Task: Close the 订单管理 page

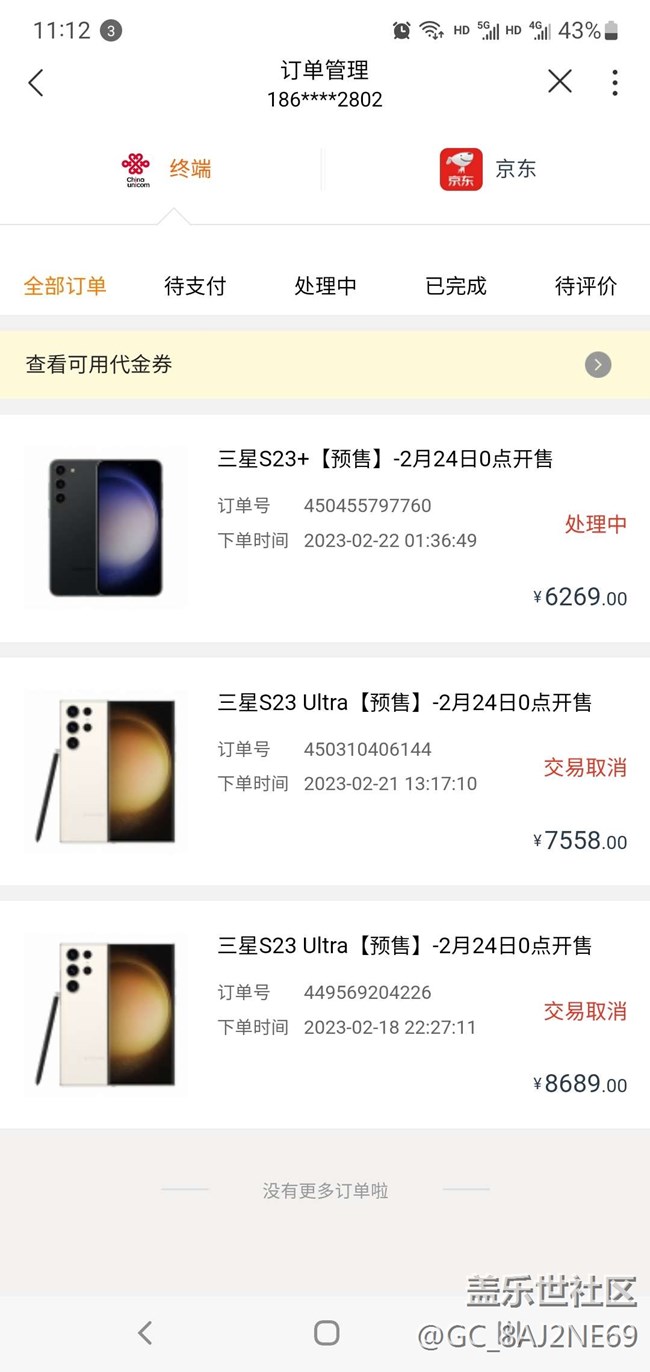Action: pos(560,82)
